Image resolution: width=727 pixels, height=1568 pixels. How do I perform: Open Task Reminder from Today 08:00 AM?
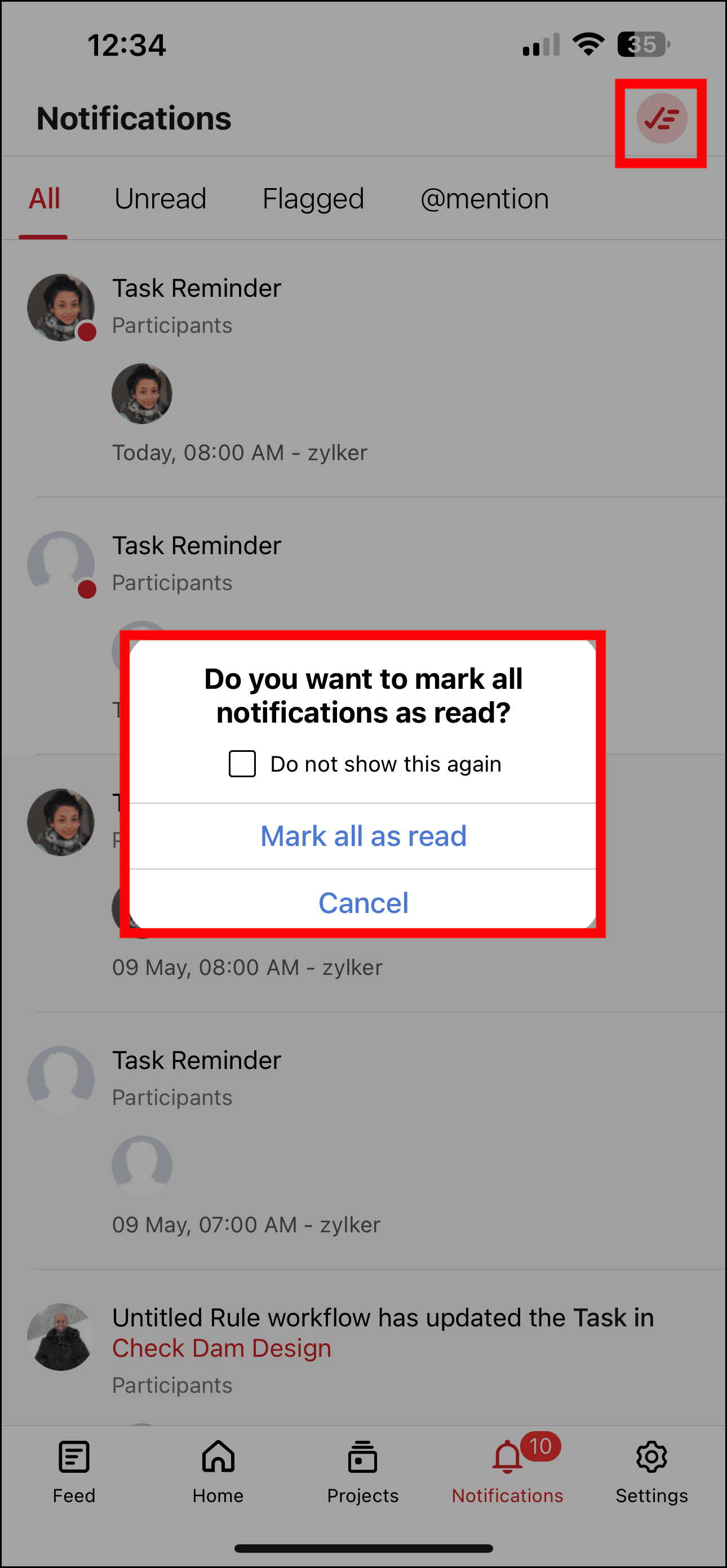coord(196,288)
